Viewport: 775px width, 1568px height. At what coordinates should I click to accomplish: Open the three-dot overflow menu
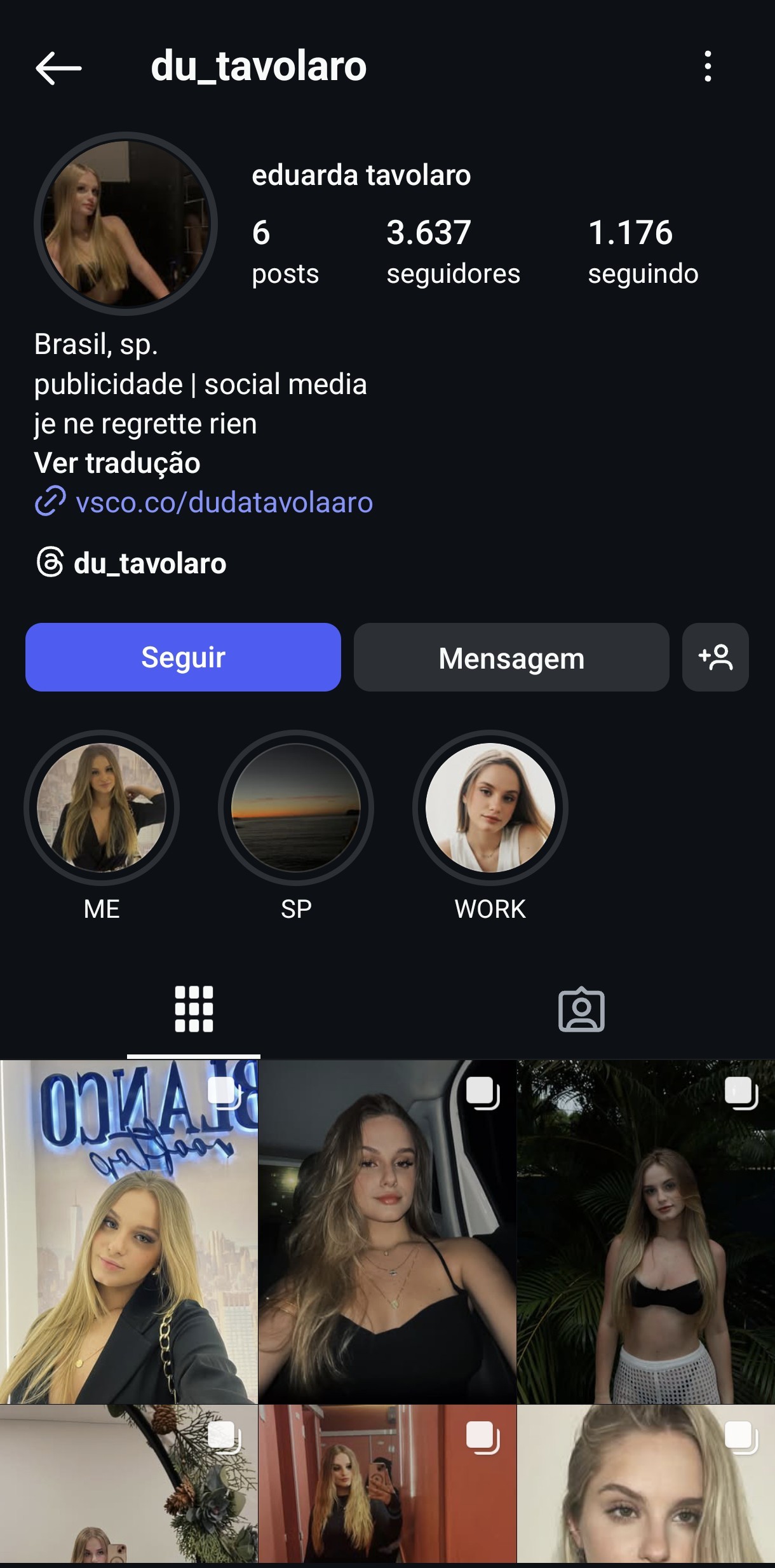708,67
